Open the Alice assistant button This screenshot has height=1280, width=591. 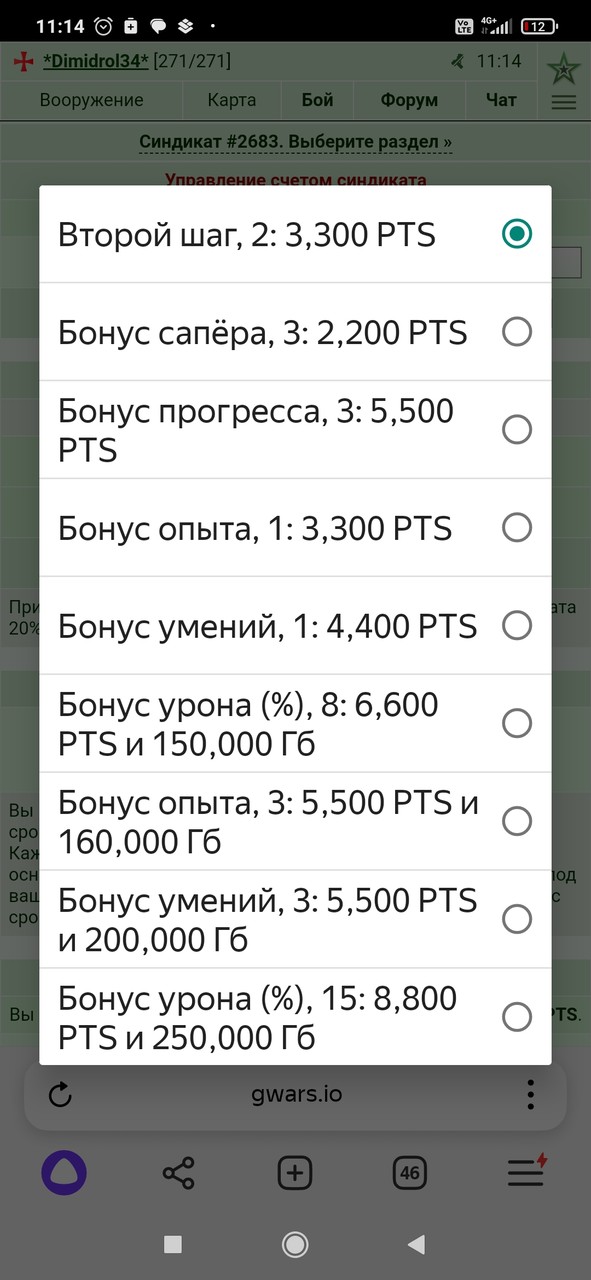point(64,1173)
